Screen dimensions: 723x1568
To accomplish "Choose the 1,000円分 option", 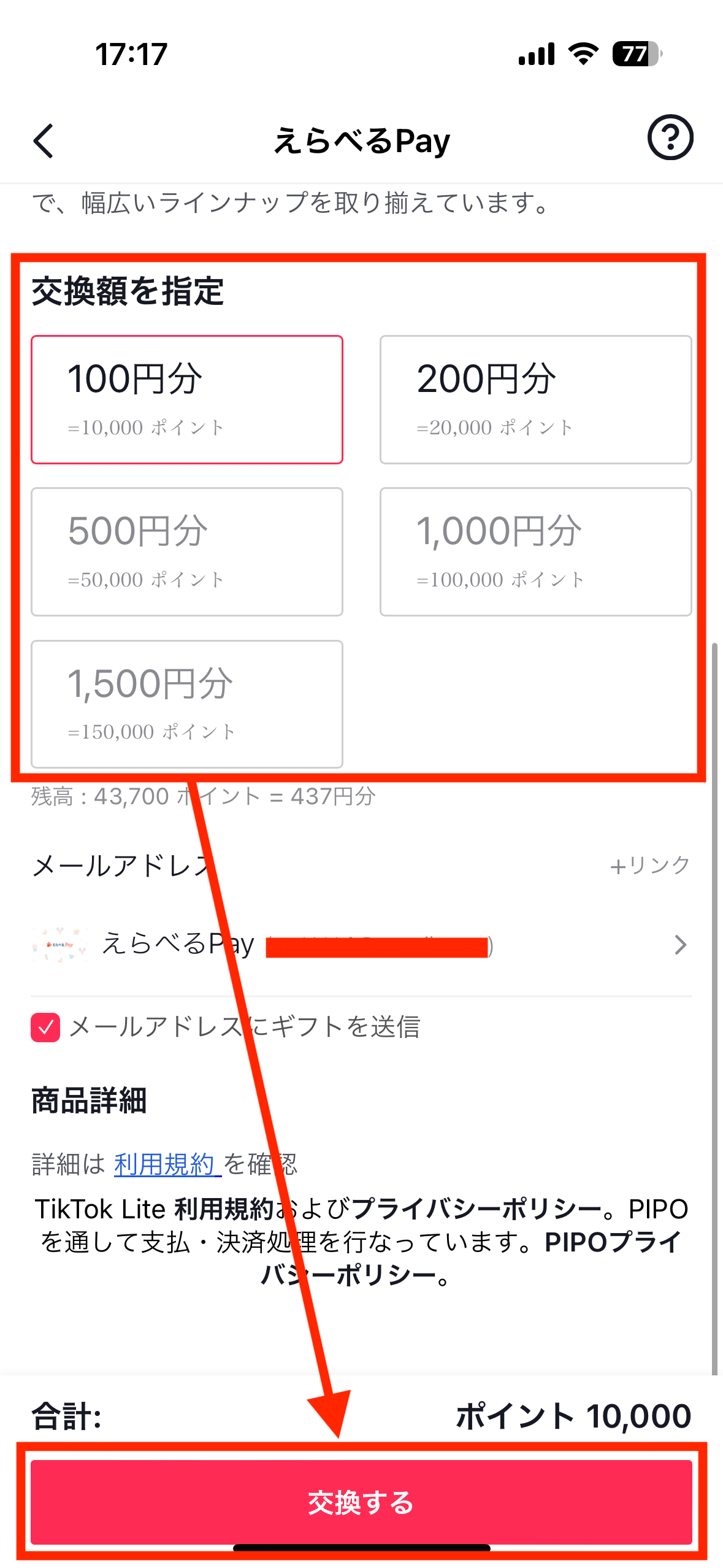I will [x=535, y=551].
